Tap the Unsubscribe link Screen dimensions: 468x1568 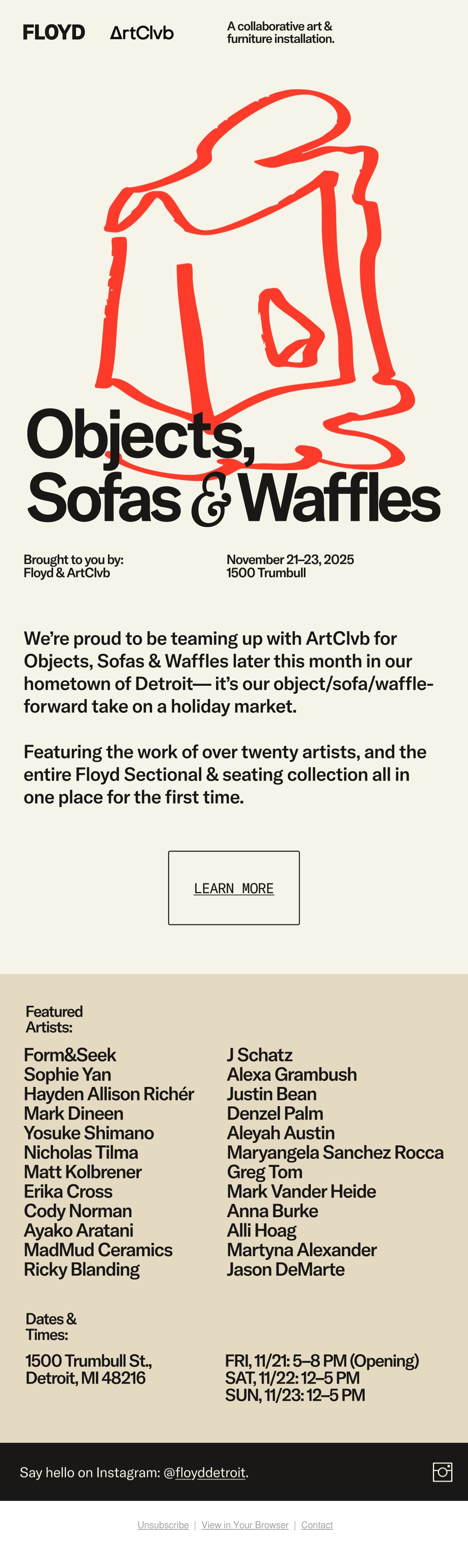click(x=163, y=1524)
